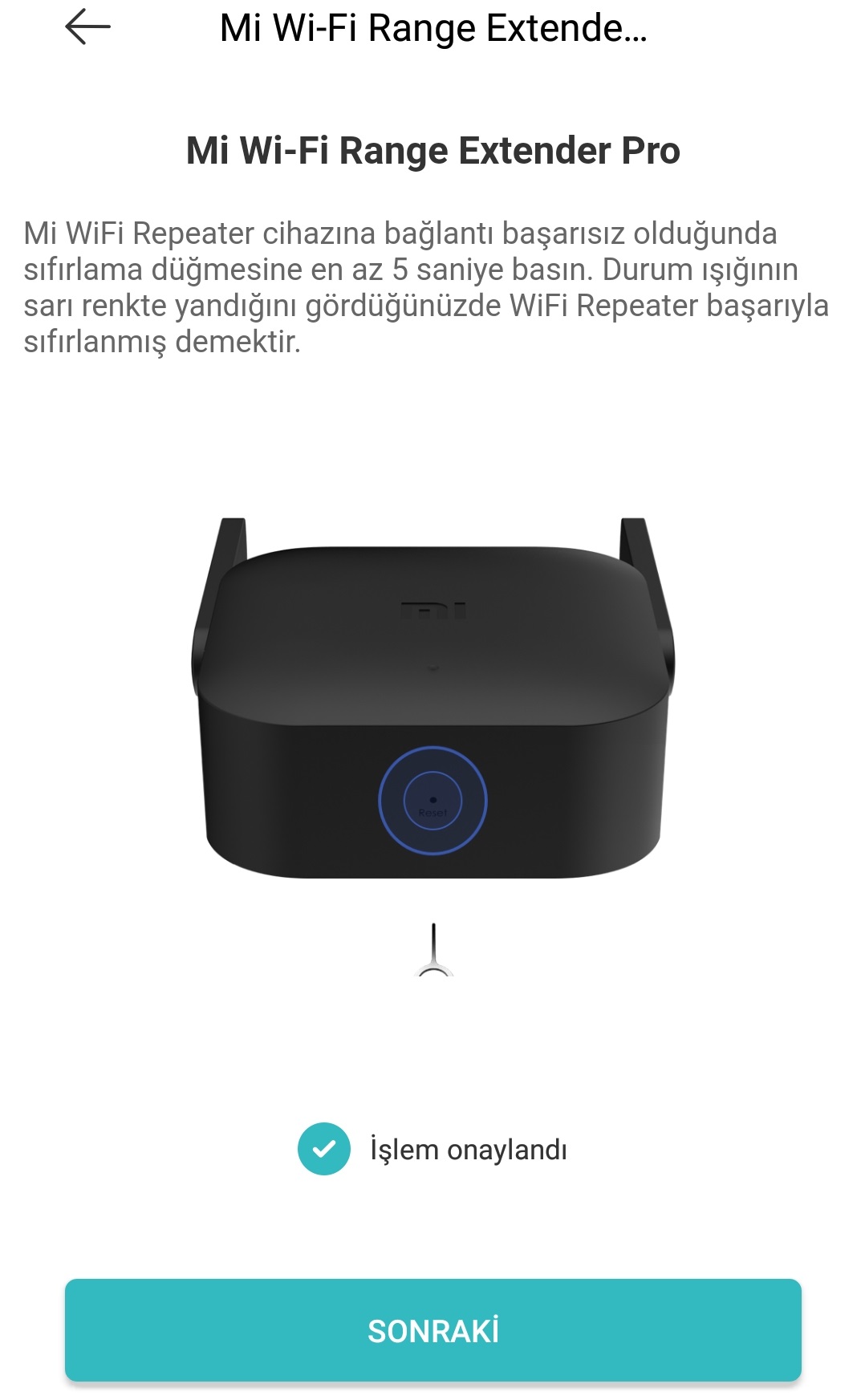Screen dimensions: 865x1400
Task: Toggle the İşlem onaylandı checkbox
Action: [324, 1149]
